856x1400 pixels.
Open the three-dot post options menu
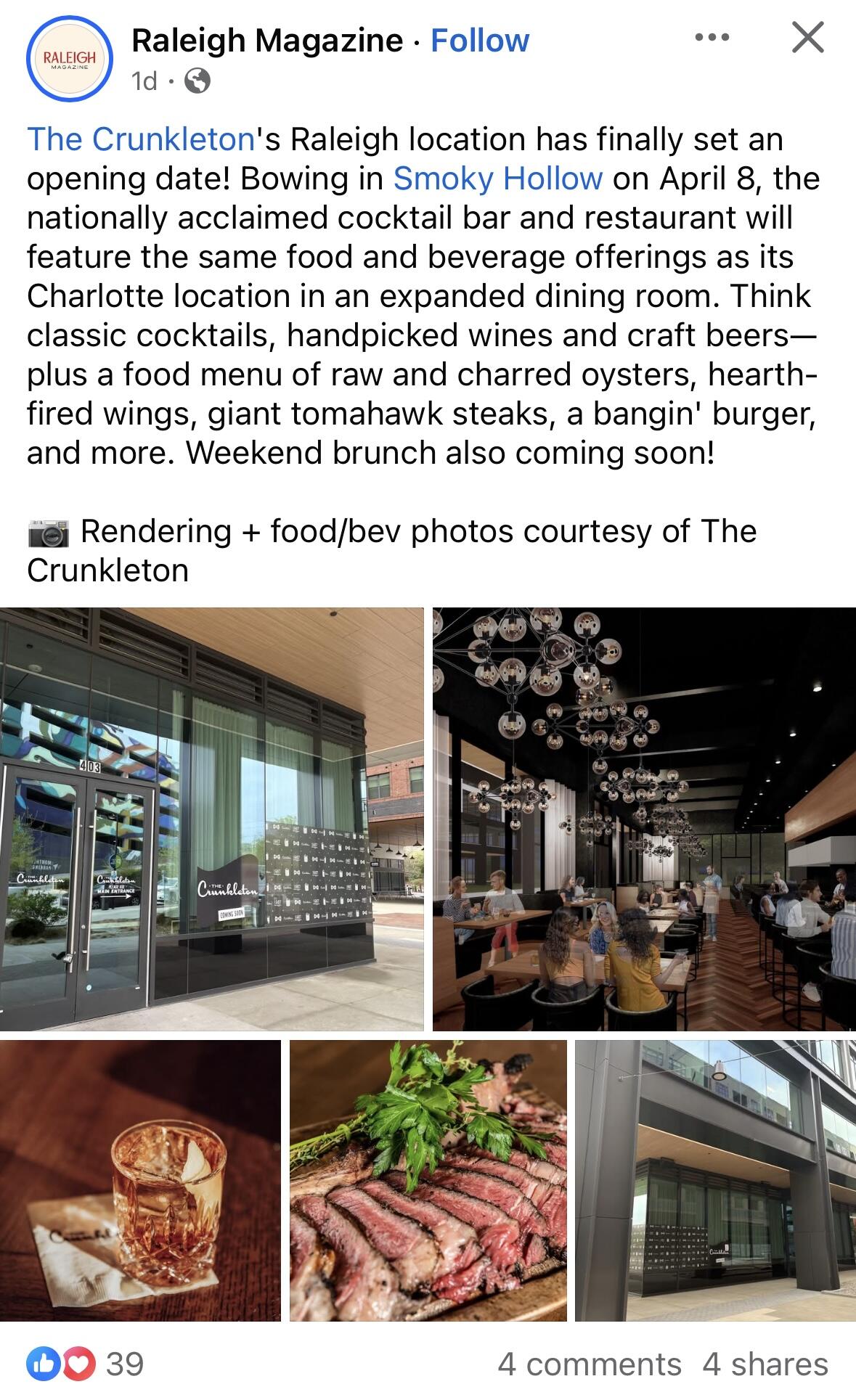[712, 37]
